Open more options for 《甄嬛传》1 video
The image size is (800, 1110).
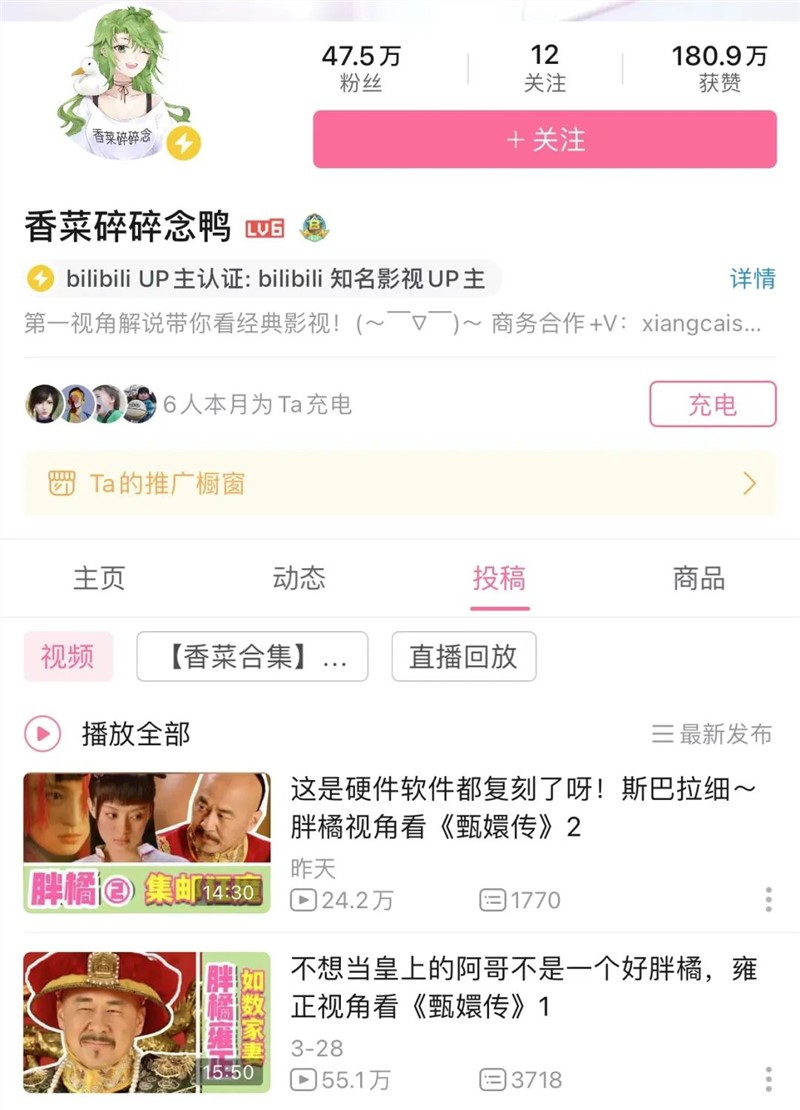(x=768, y=1079)
